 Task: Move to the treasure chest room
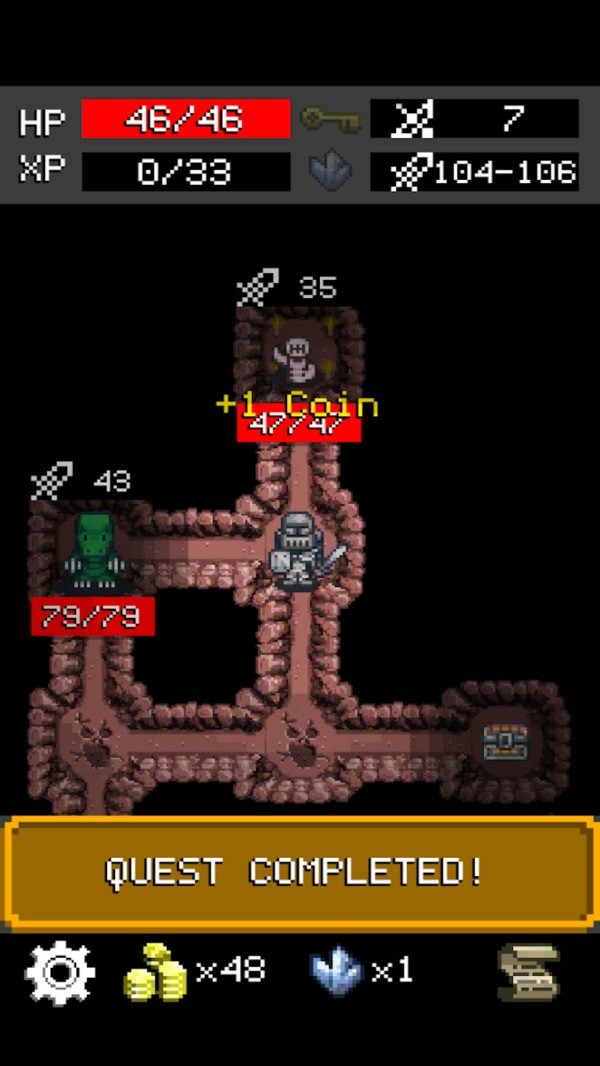[x=505, y=742]
